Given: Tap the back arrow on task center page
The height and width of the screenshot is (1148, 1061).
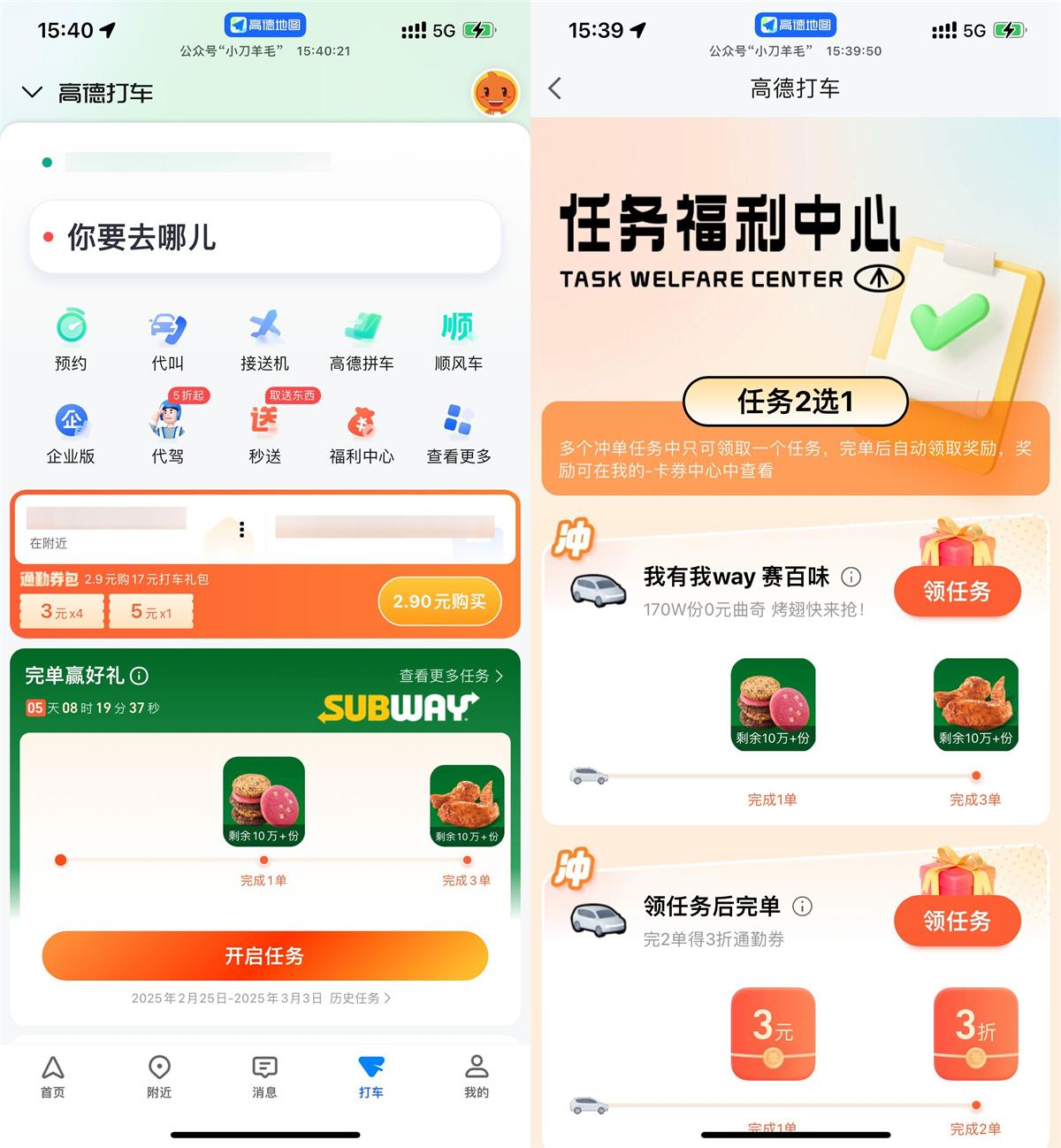Looking at the screenshot, I should (555, 88).
